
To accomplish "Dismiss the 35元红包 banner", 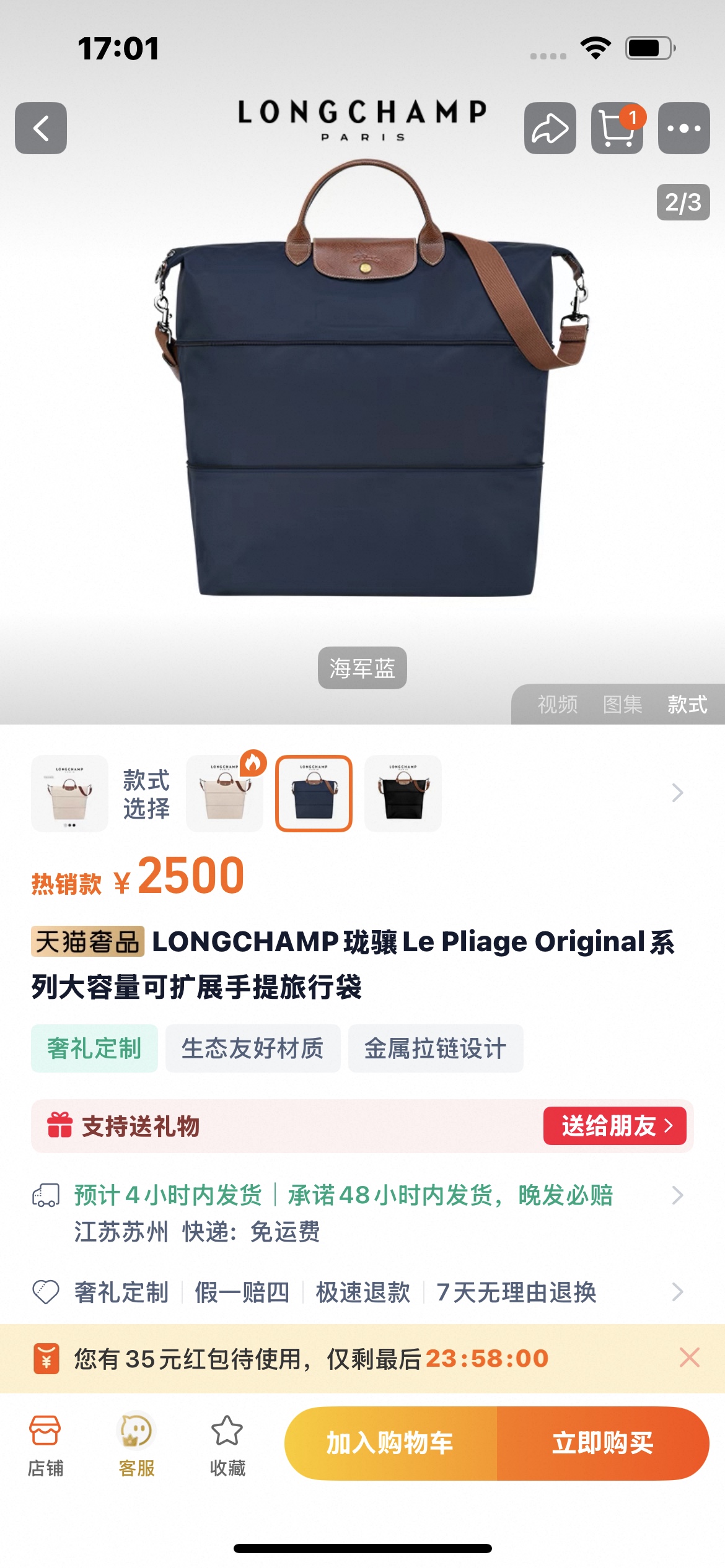I will [689, 1357].
